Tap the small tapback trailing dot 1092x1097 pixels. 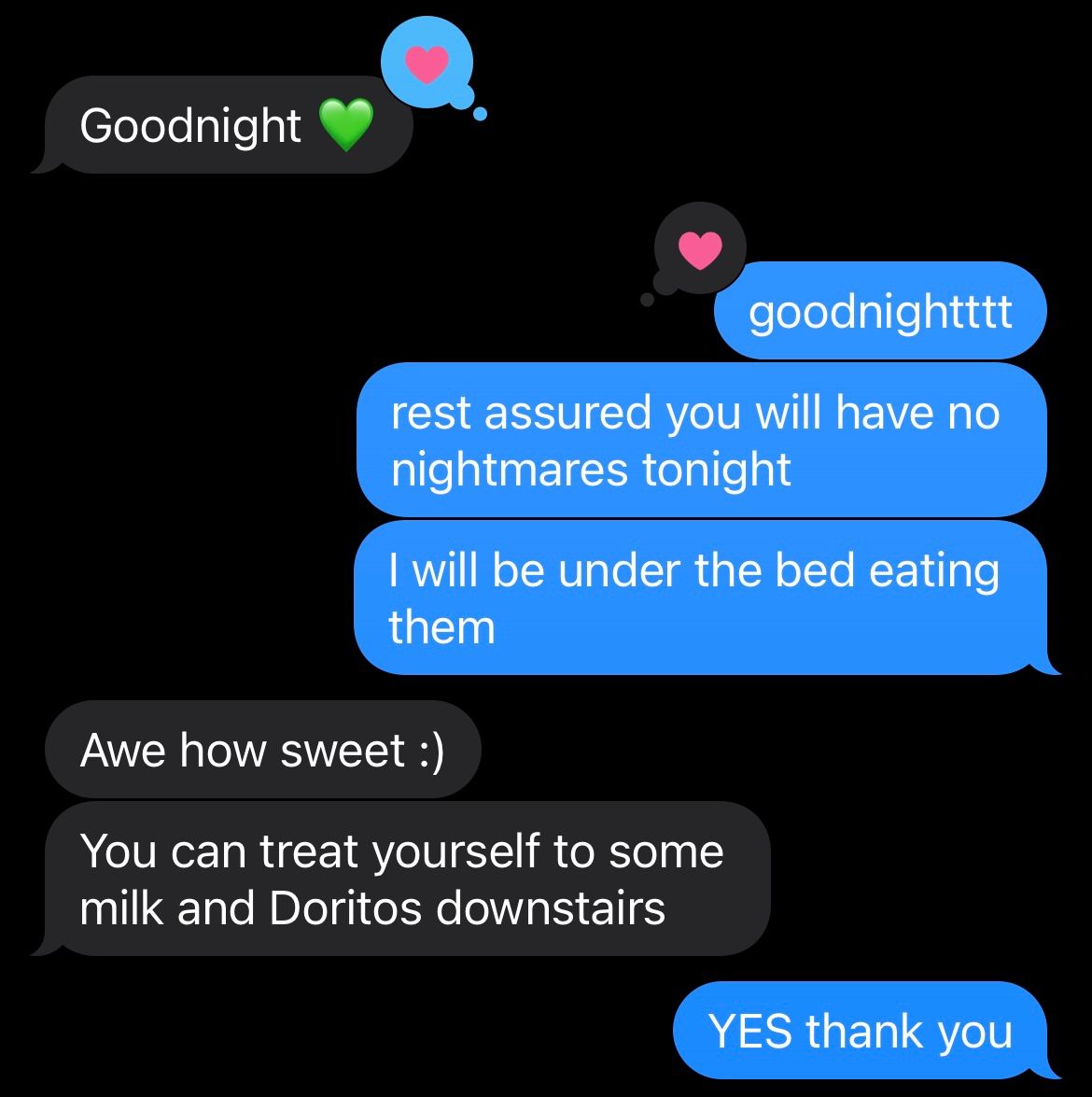(x=481, y=112)
